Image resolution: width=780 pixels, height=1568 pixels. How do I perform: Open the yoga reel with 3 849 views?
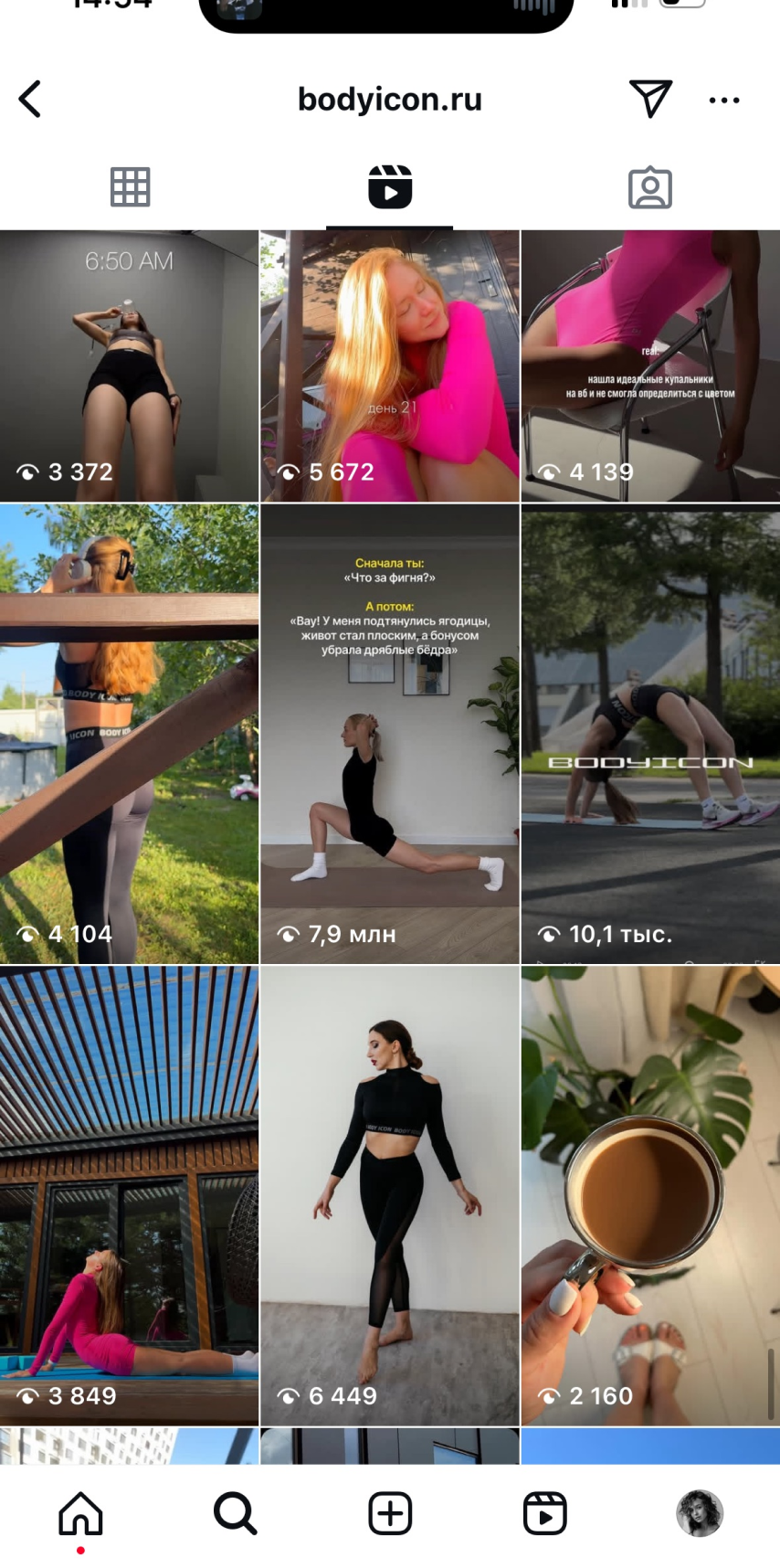[x=129, y=1196]
